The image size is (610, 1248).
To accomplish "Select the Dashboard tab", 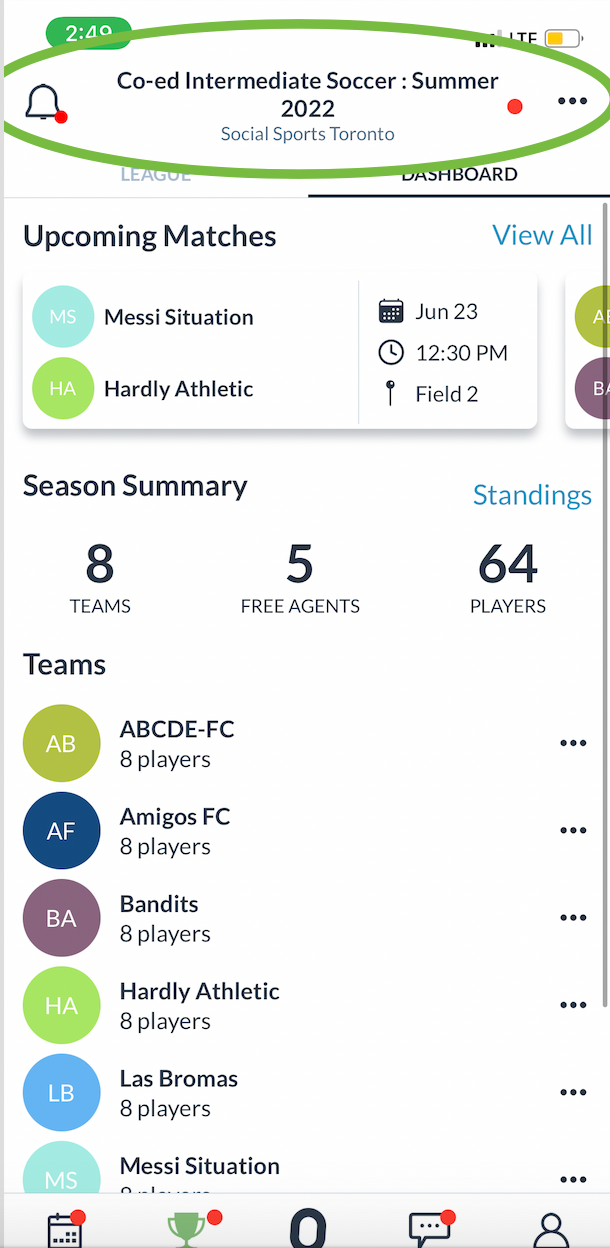I will coord(459,176).
